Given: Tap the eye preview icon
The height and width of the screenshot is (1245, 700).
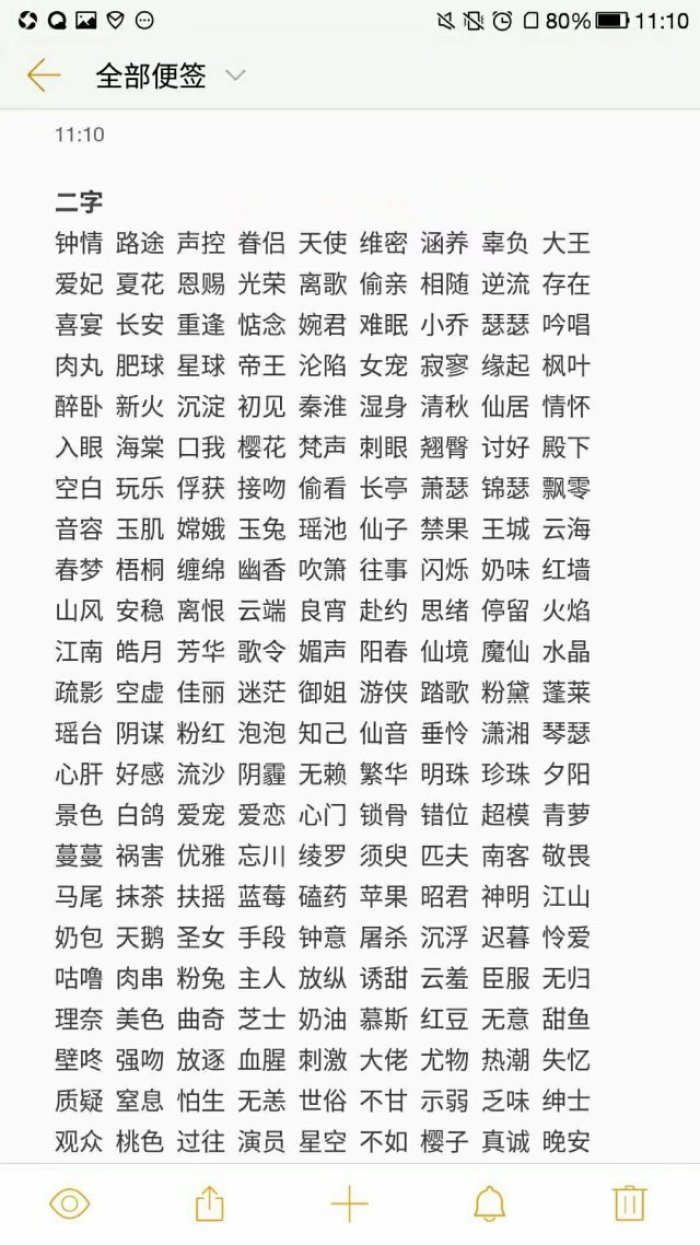Looking at the screenshot, I should point(69,1204).
